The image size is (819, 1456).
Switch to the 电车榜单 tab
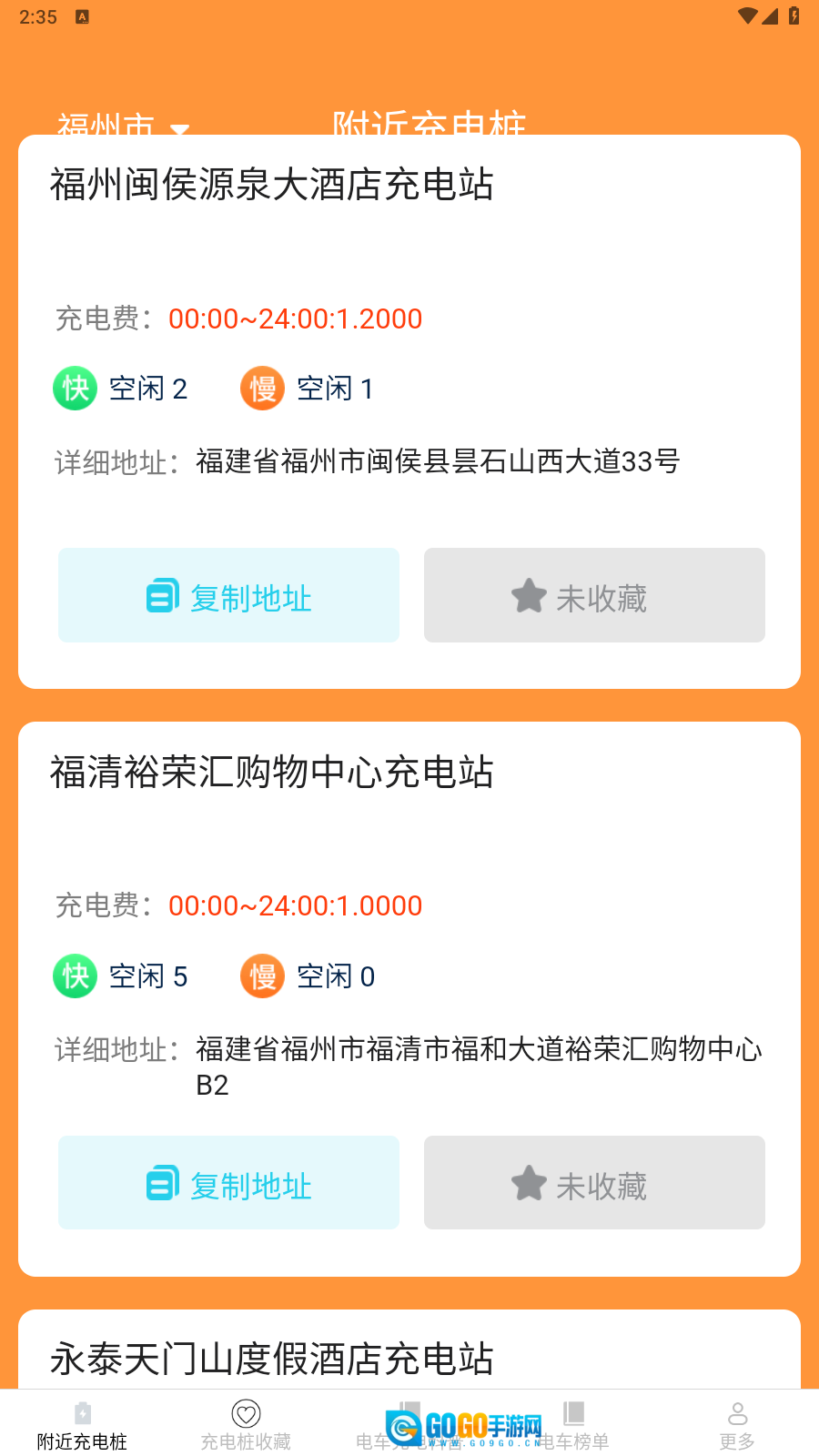(x=573, y=1425)
